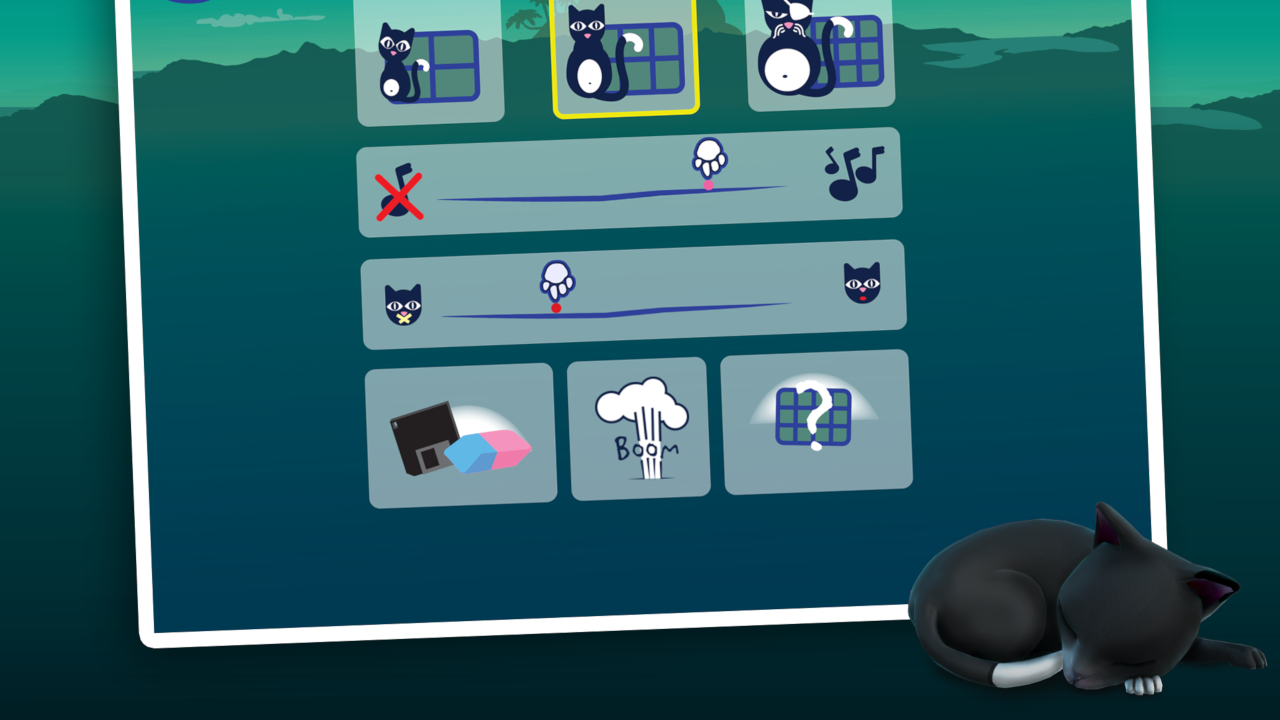The image size is (1280, 720).
Task: Tap the Boom explosion button
Action: [x=639, y=428]
